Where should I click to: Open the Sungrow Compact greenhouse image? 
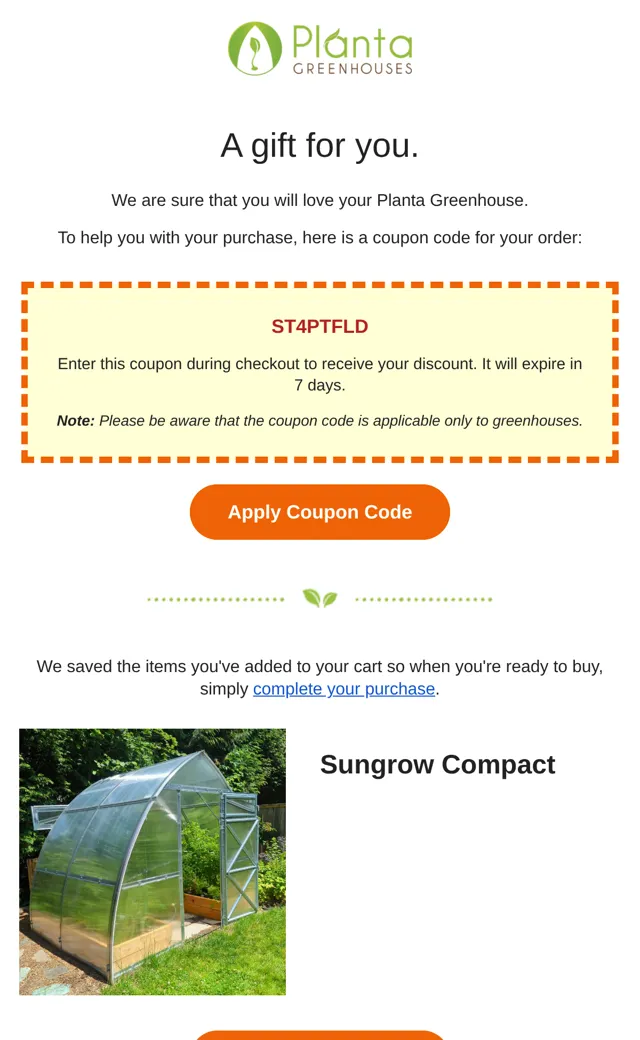click(x=153, y=862)
